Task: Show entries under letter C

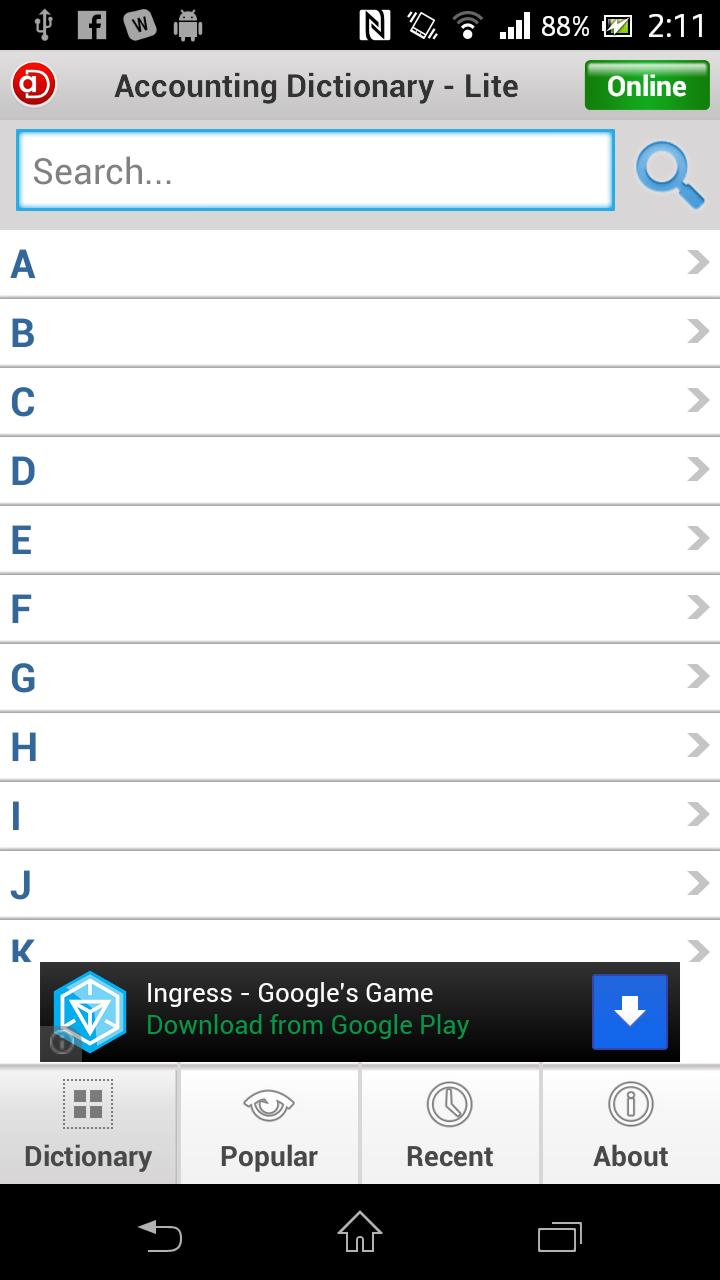Action: coord(360,401)
